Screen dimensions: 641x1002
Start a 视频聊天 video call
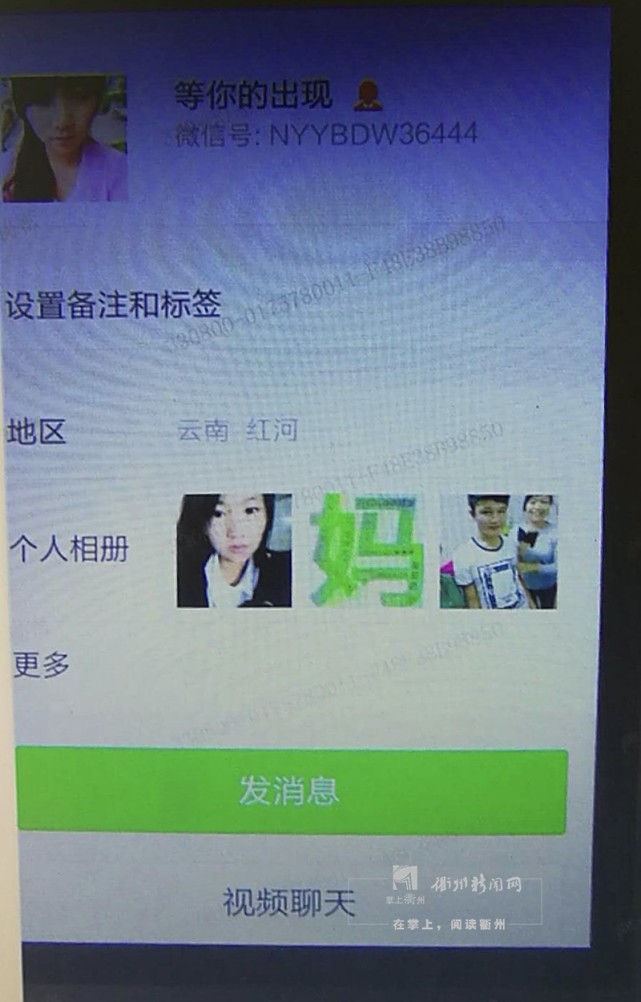289,903
